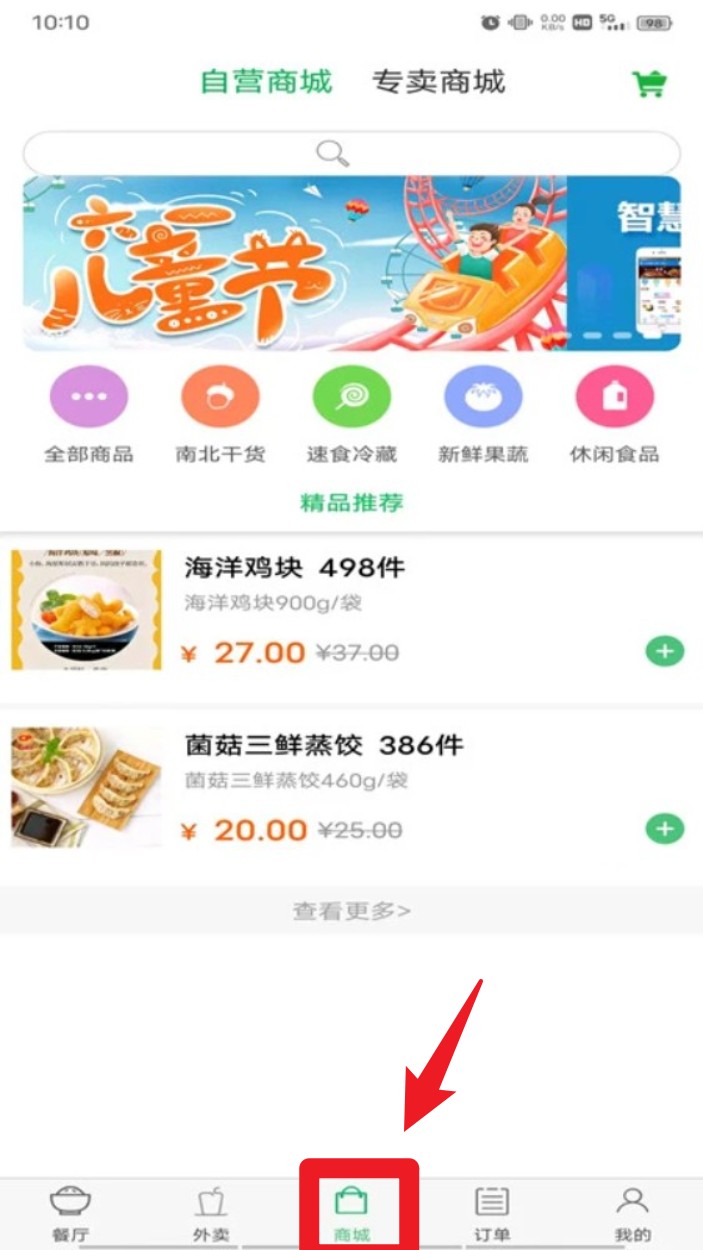This screenshot has height=1250, width=703.
Task: Add 海洋鸡块 to the cart
Action: [x=665, y=652]
